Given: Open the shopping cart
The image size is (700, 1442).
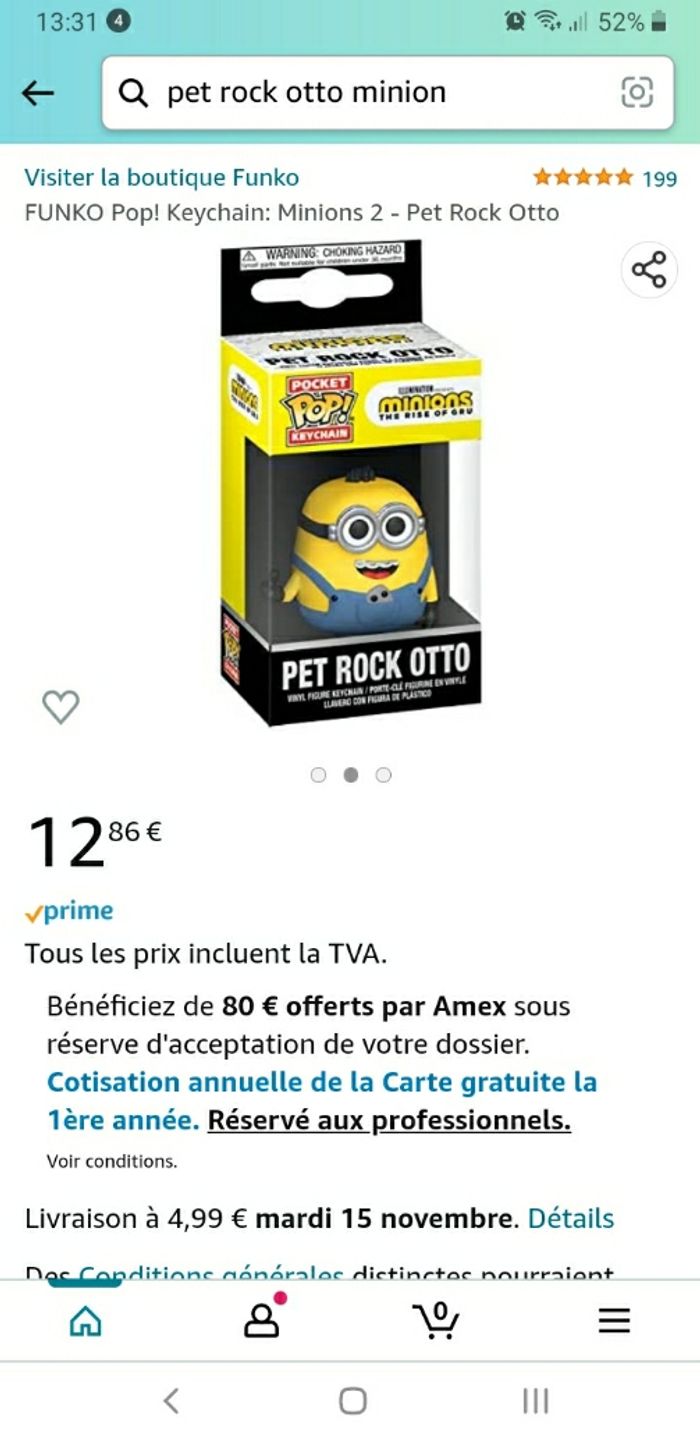Looking at the screenshot, I should pos(438,1320).
